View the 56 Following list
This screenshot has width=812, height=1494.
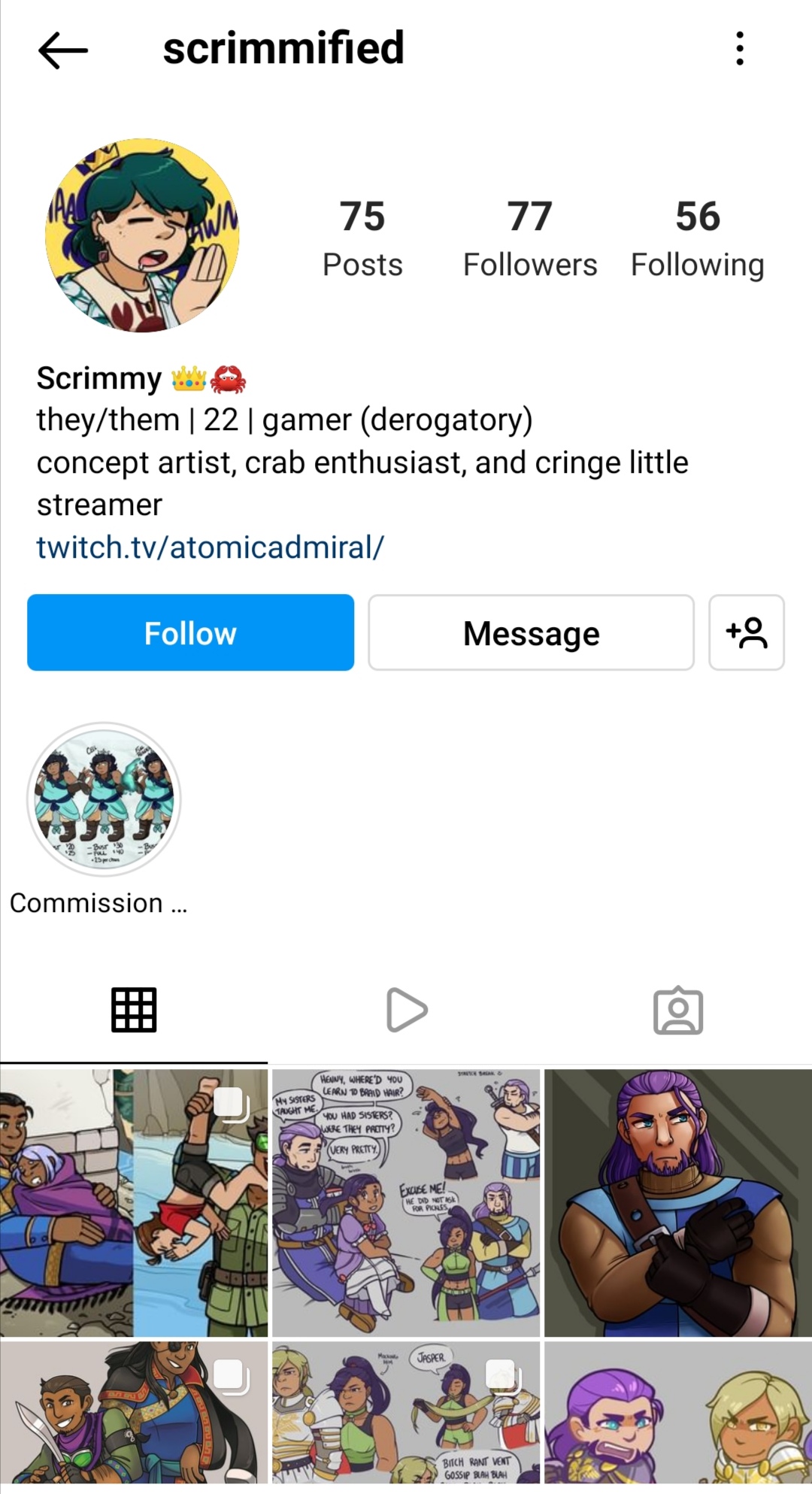[x=697, y=237]
